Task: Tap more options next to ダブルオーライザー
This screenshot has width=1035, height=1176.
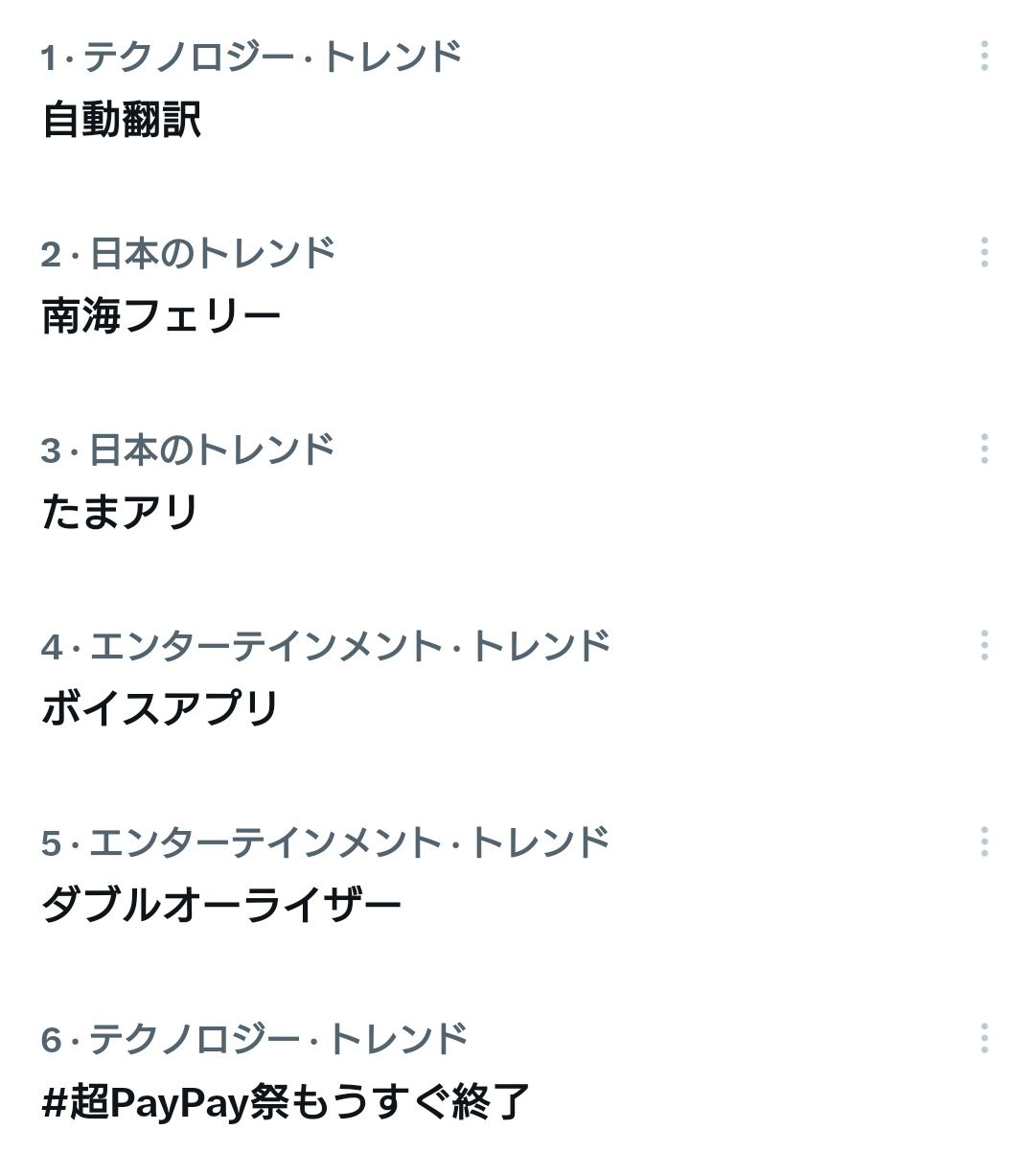Action: (984, 842)
